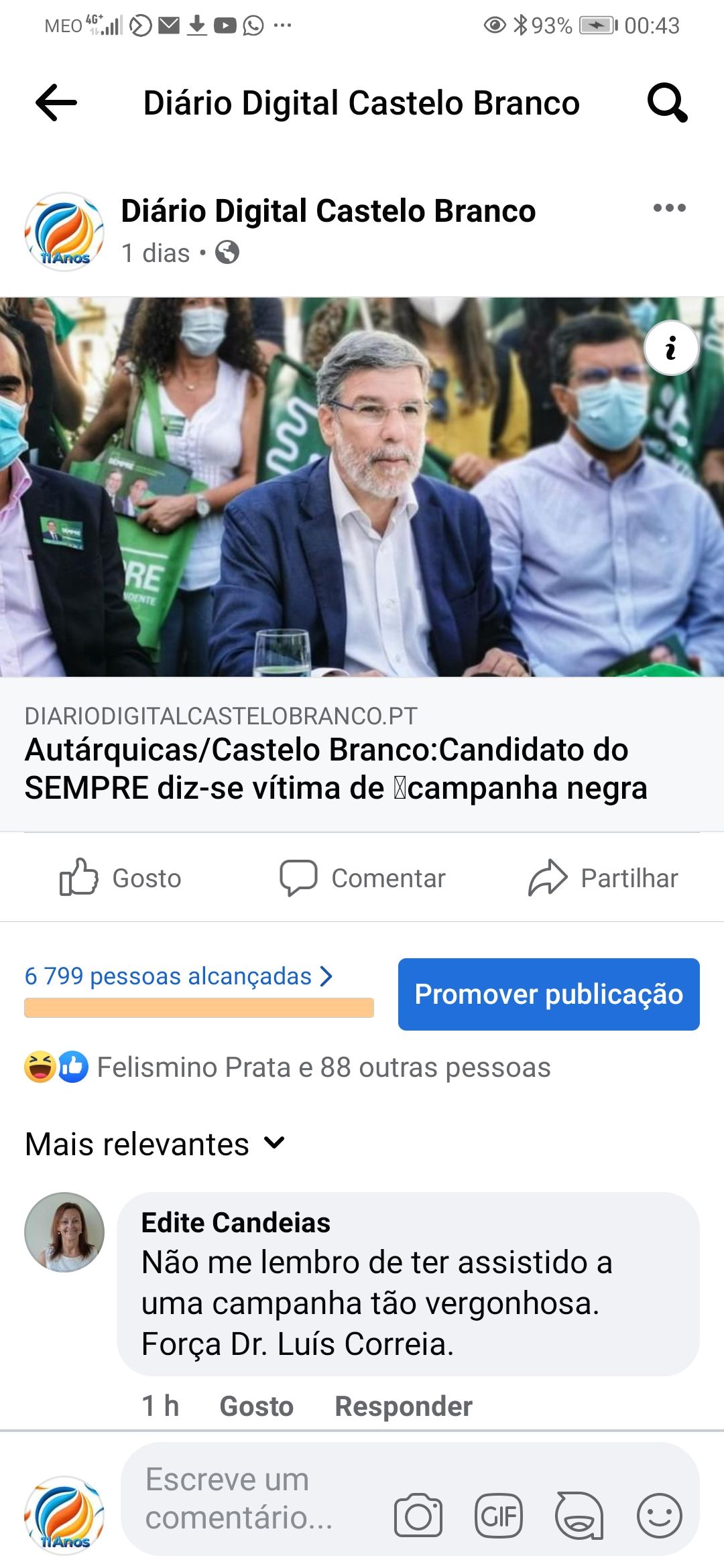The width and height of the screenshot is (724, 1568).
Task: Like the post with Gosto
Action: 121,878
